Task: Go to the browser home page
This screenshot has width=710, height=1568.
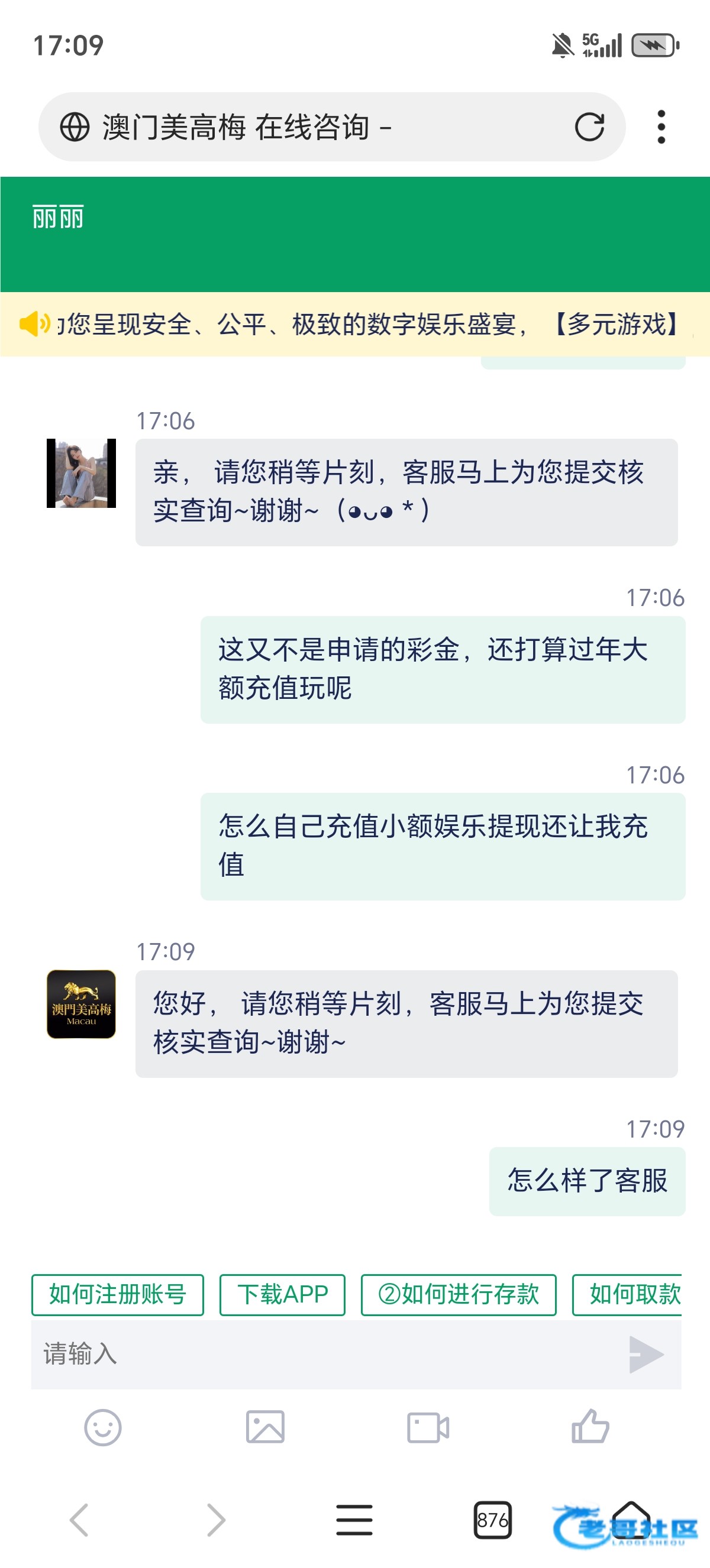Action: pyautogui.click(x=631, y=1520)
